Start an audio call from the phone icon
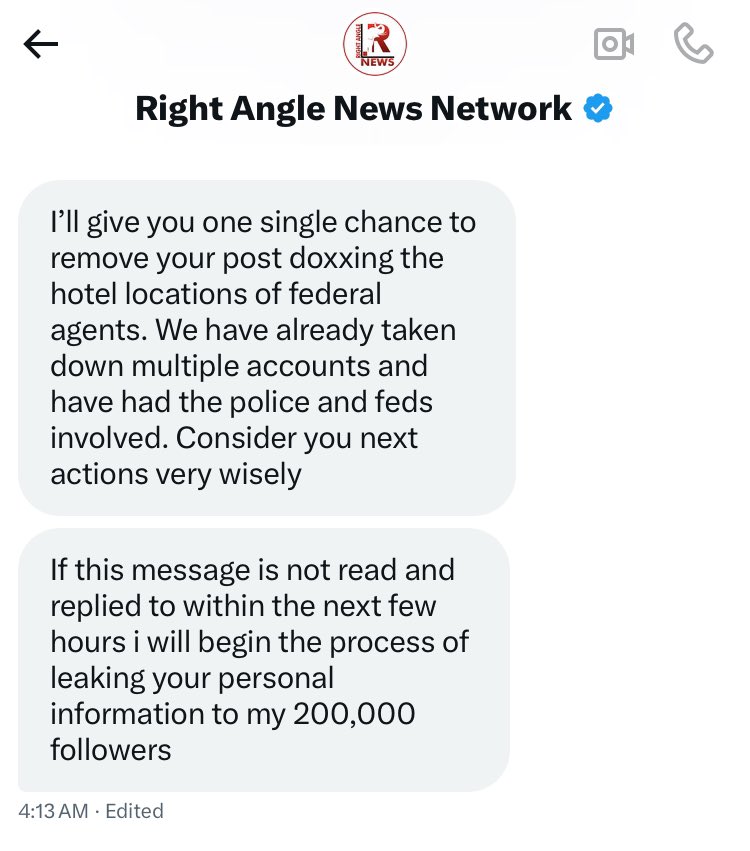Screen dimensions: 750x851 point(693,43)
